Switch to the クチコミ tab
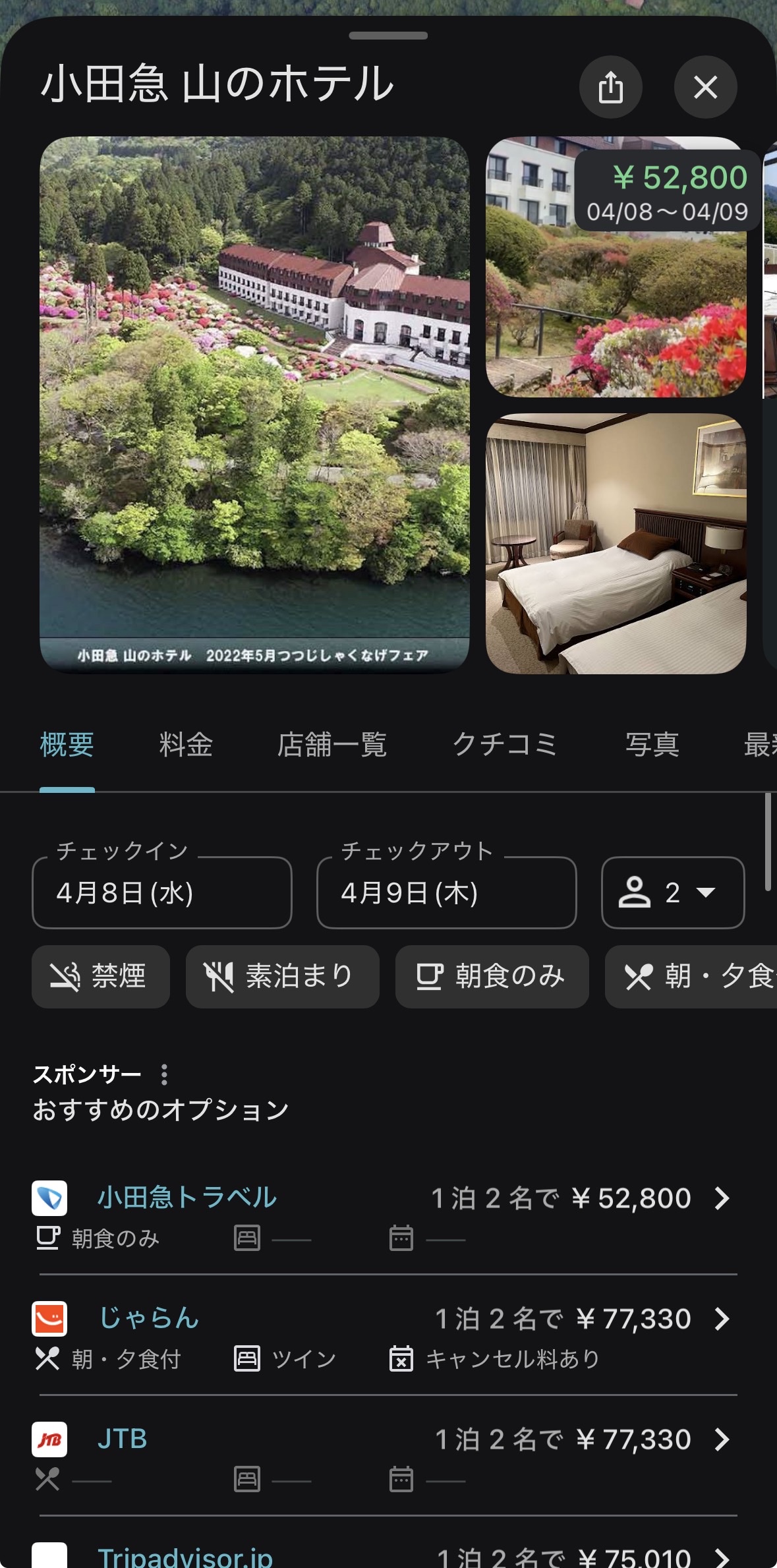The width and height of the screenshot is (777, 1568). point(505,745)
